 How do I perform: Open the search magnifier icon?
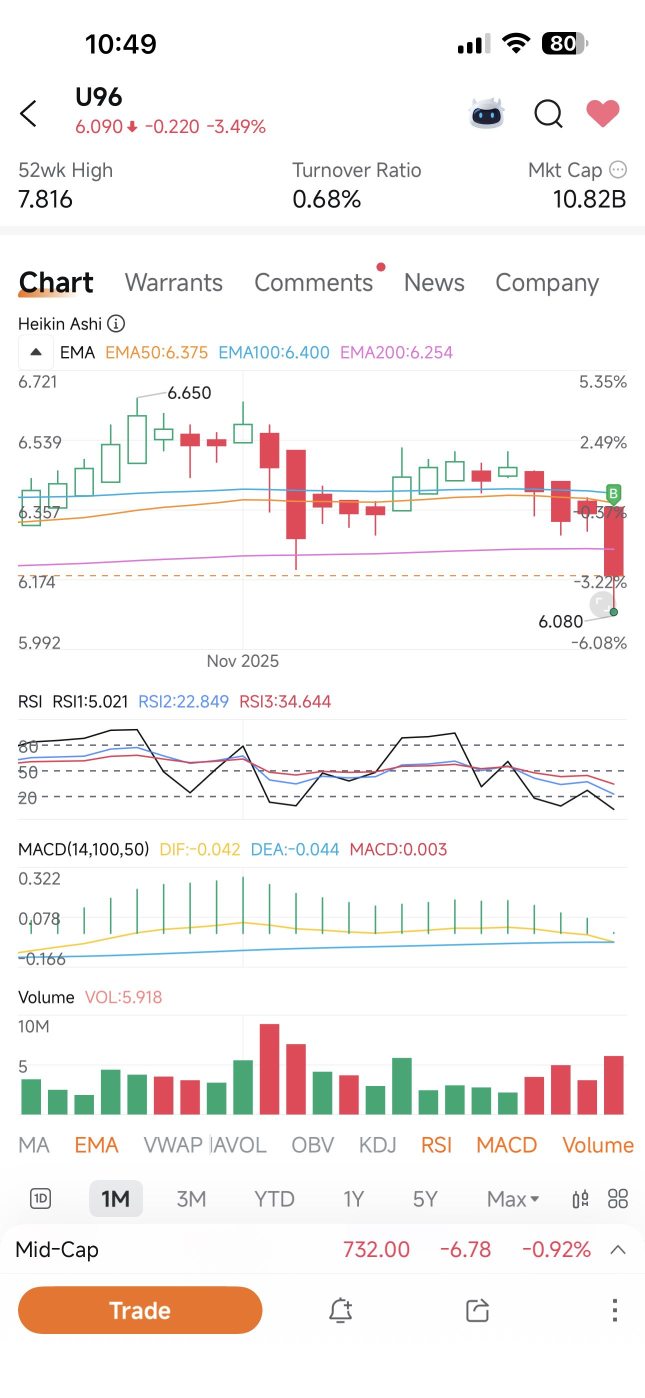click(x=548, y=113)
